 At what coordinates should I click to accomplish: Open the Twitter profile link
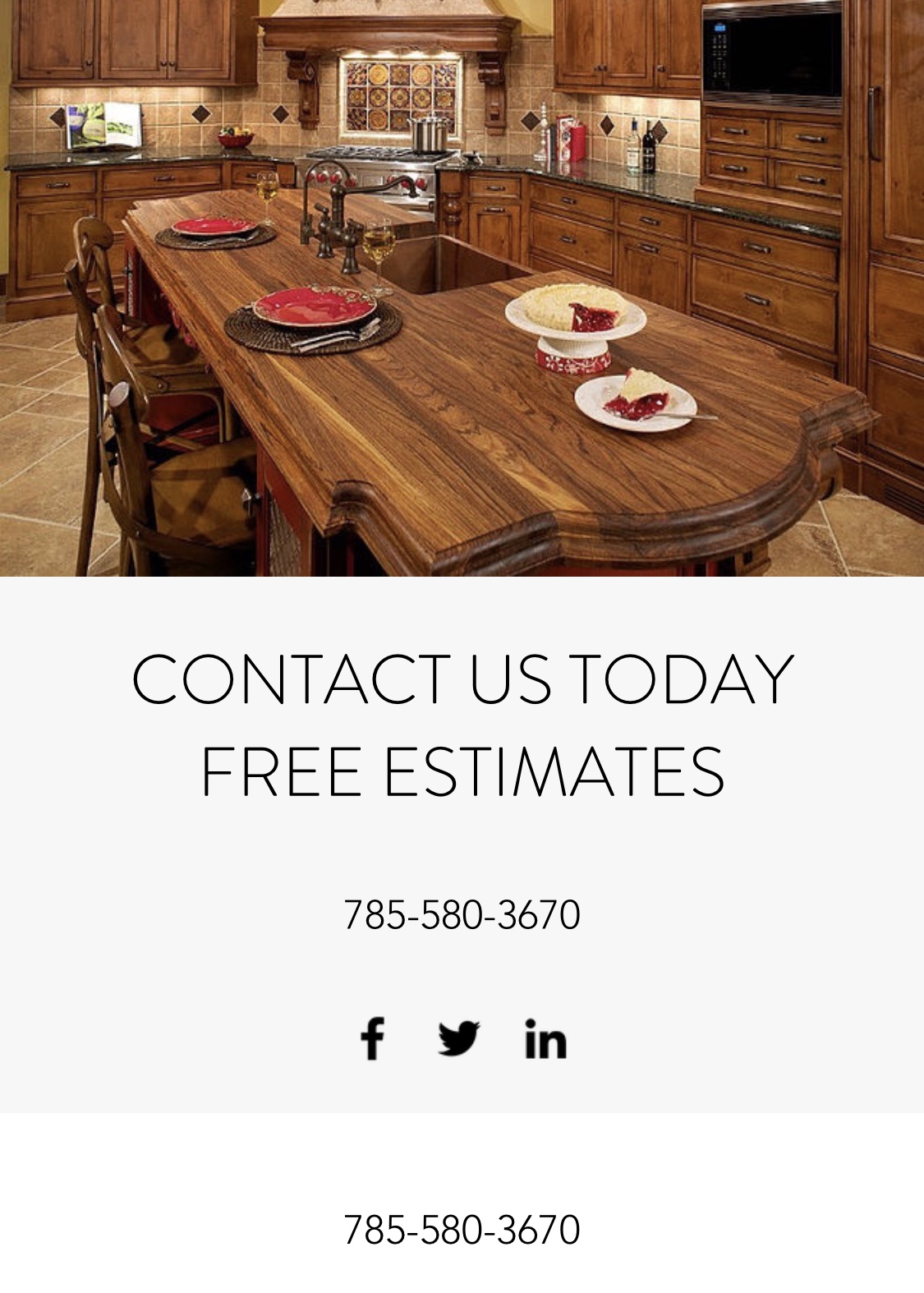458,1038
